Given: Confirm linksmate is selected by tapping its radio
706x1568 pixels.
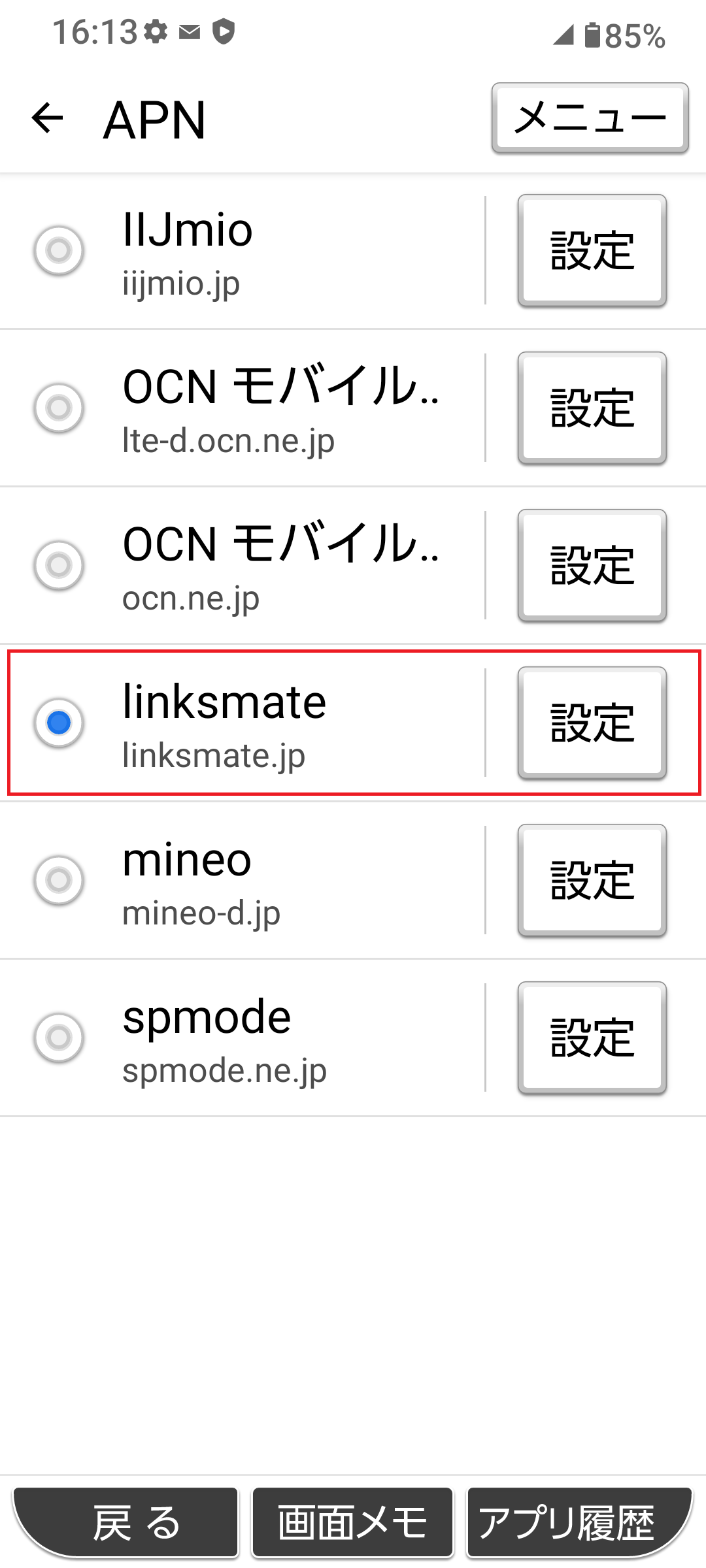Looking at the screenshot, I should [x=59, y=723].
